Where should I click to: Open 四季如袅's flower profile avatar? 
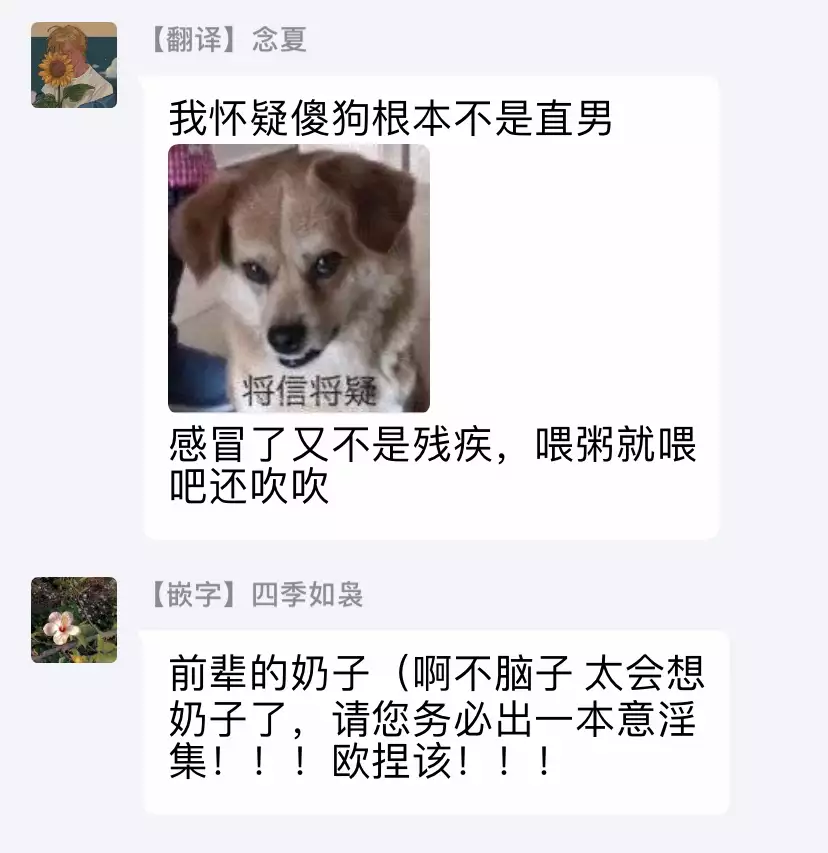[74, 619]
